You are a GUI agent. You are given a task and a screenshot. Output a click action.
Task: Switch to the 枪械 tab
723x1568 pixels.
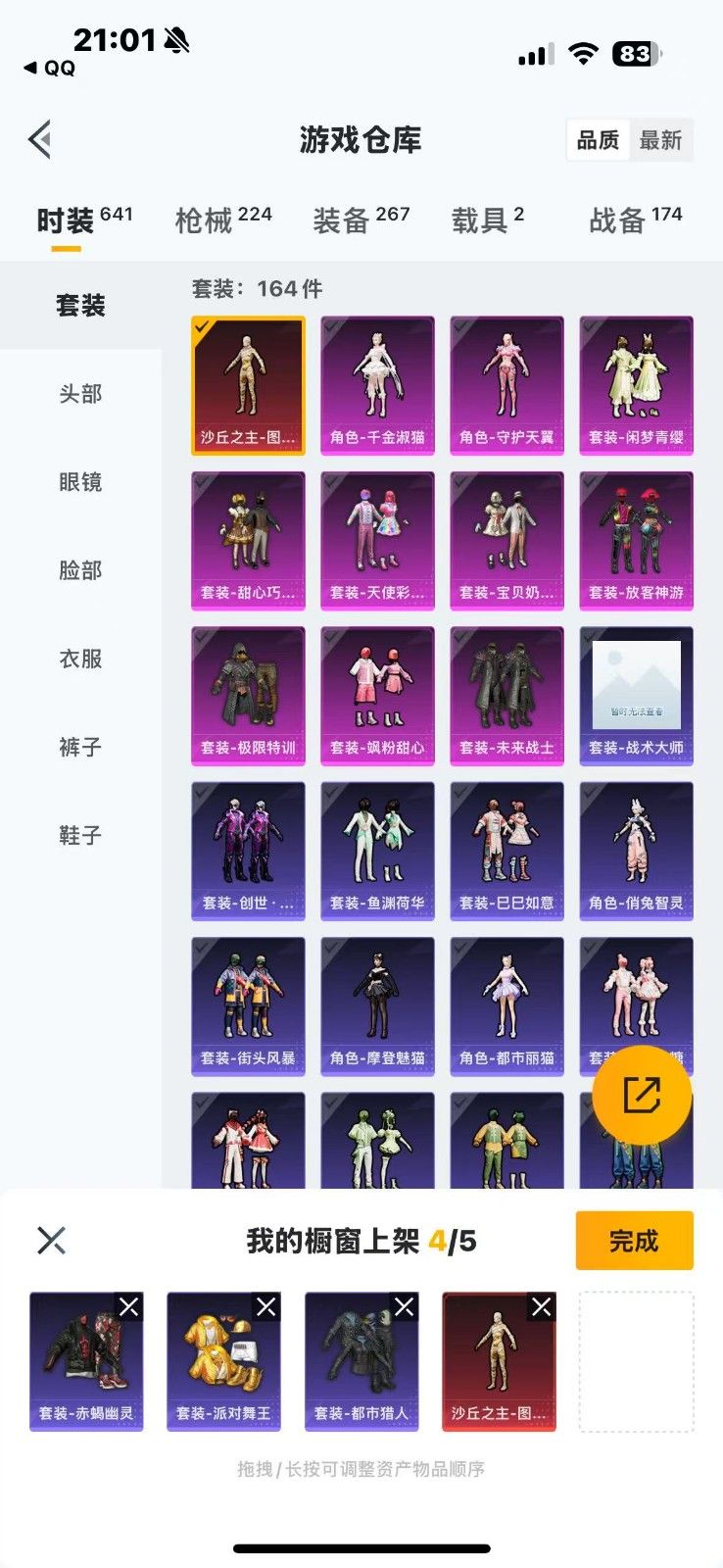223,220
